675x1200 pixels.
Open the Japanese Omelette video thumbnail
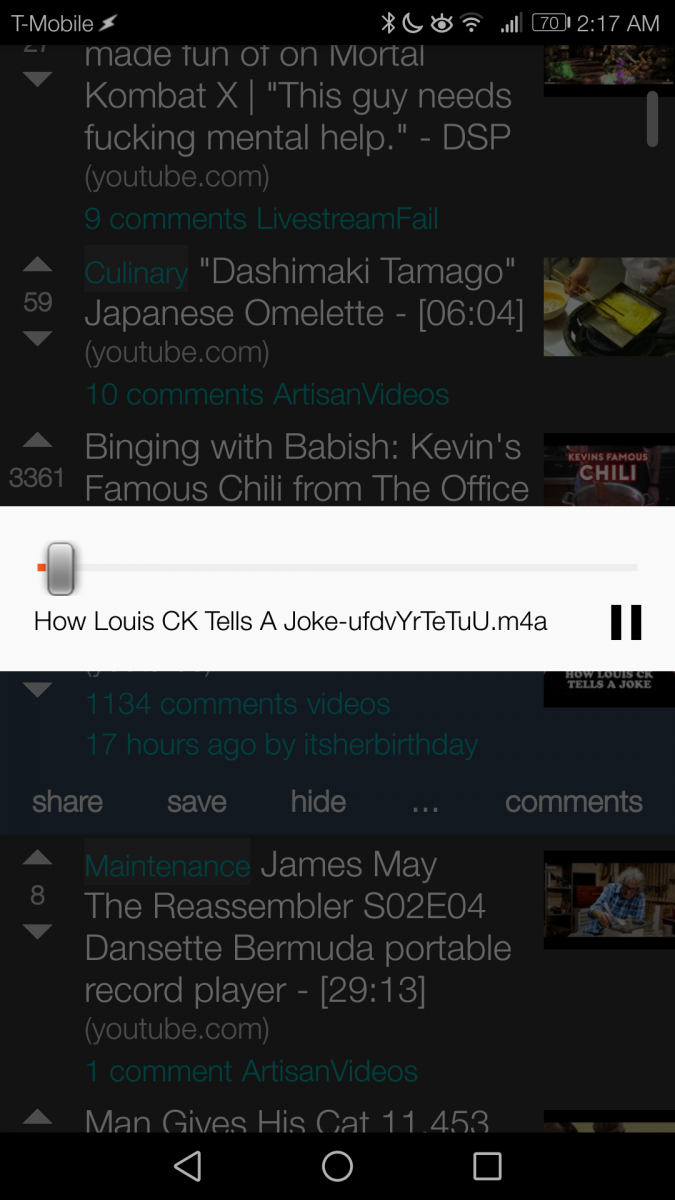tap(608, 307)
